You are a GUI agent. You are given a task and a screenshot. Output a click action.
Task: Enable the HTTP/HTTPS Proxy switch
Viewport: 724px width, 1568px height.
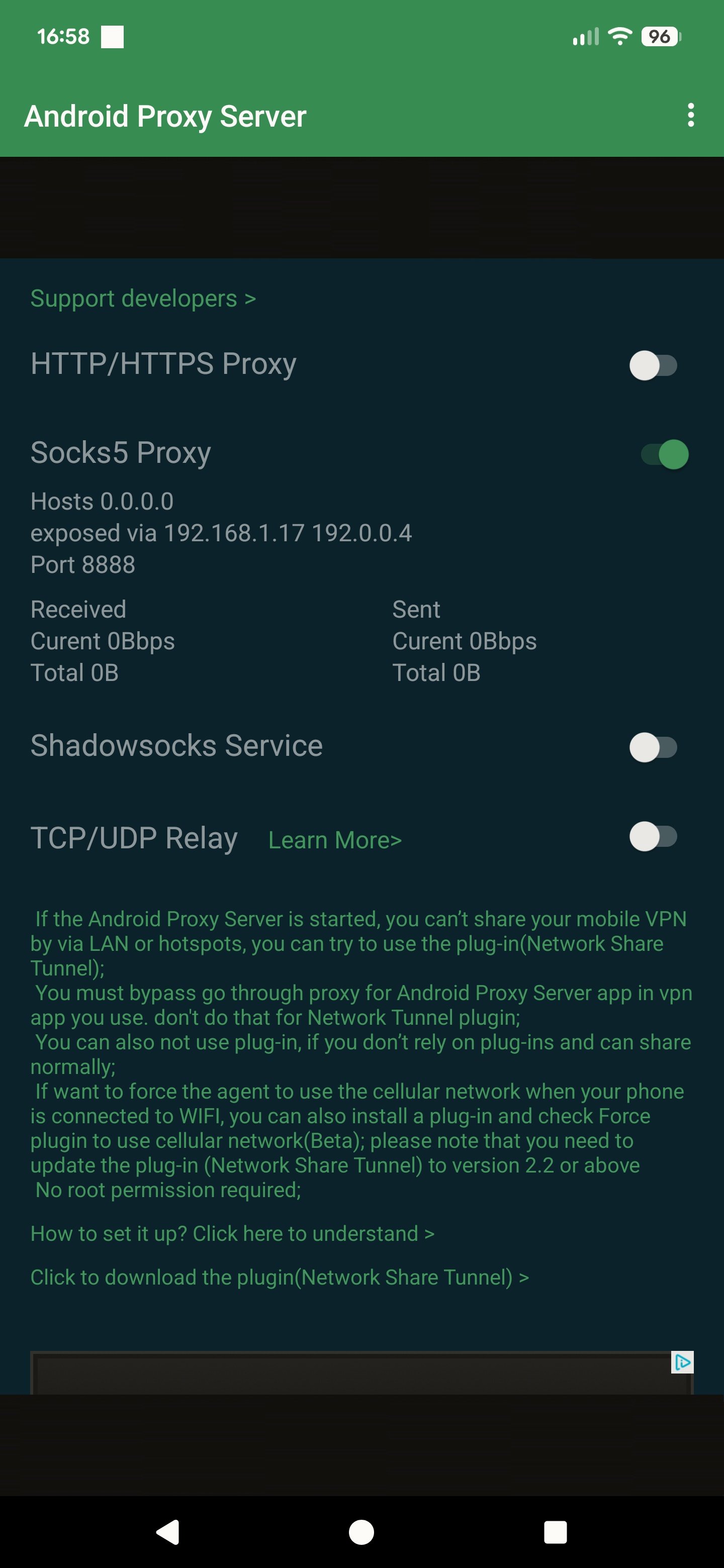point(653,365)
